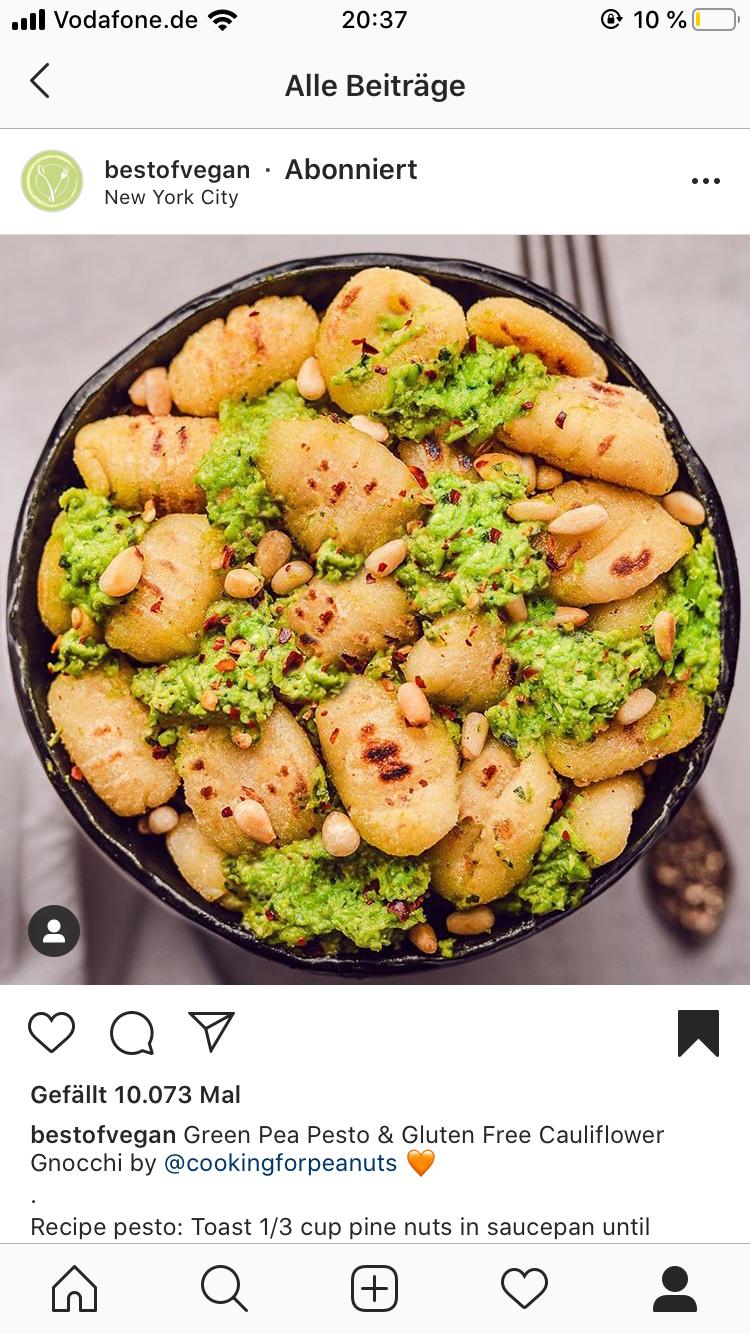Open the comments on this post
This screenshot has height=1334, width=750.
click(x=132, y=1032)
